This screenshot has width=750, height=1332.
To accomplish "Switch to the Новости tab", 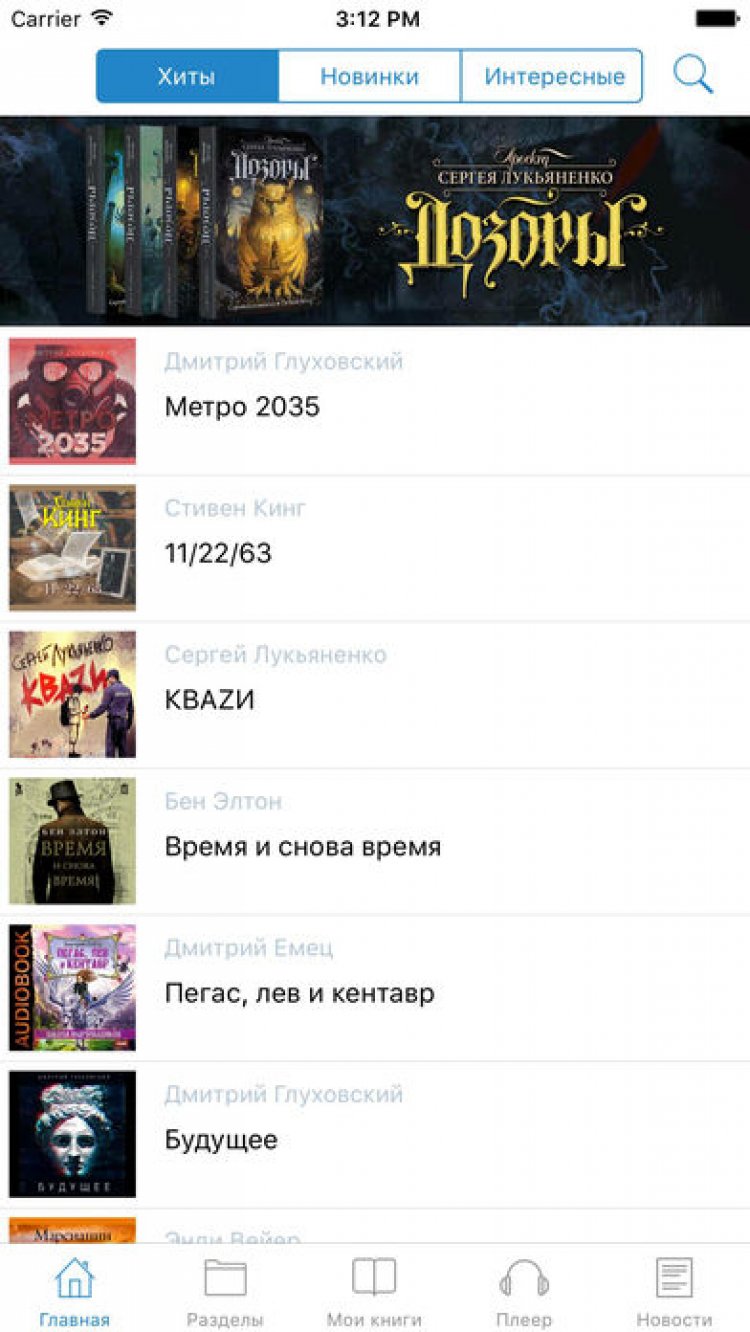I will pos(674,1290).
